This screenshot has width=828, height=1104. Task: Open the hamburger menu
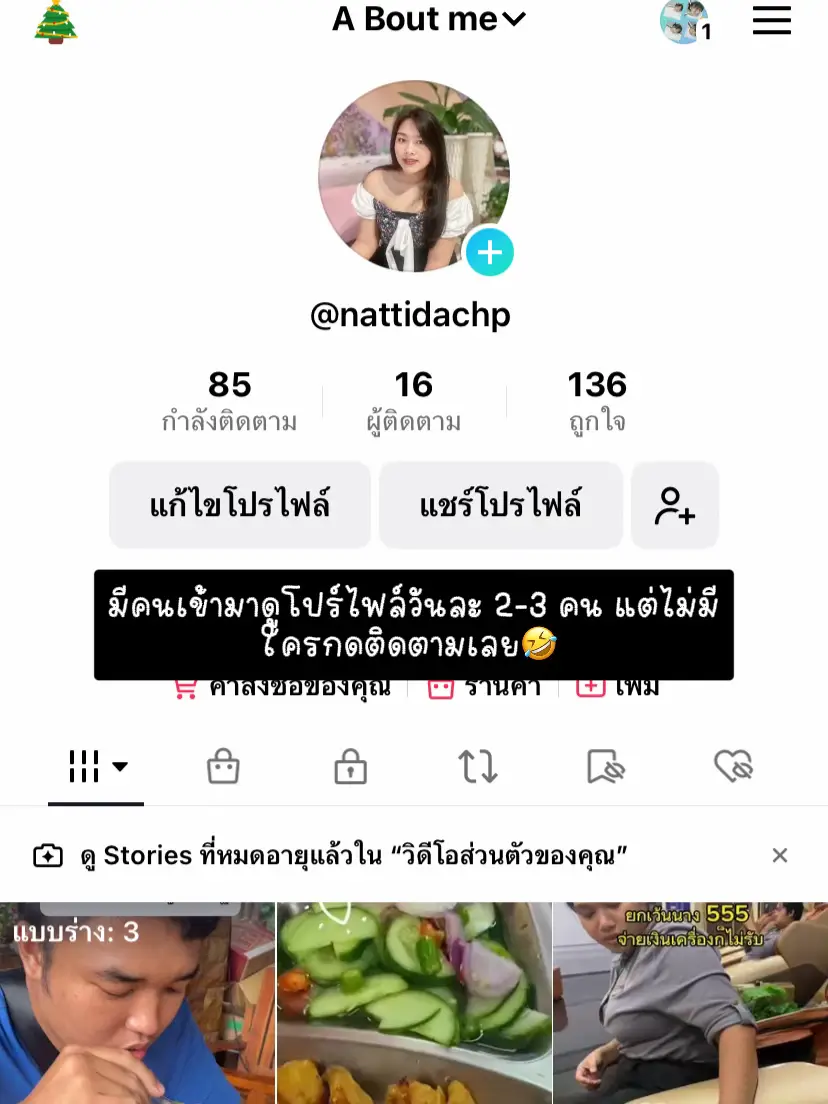tap(771, 21)
